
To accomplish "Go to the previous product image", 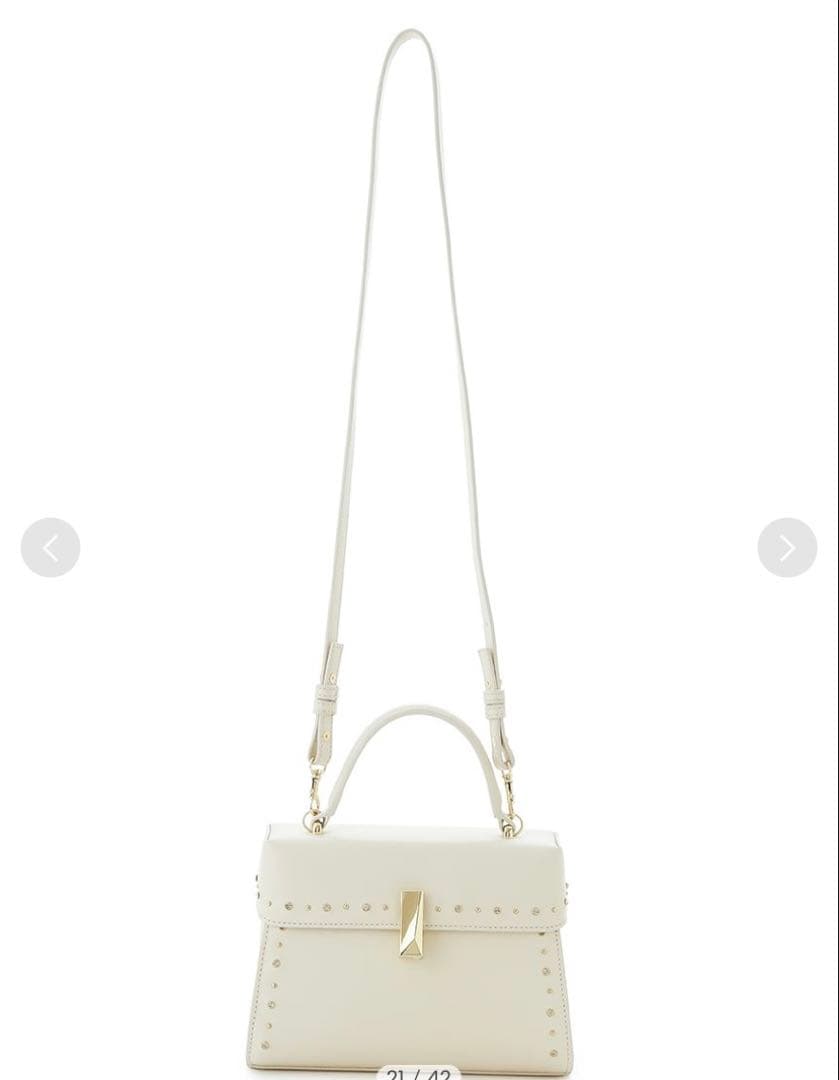I will [50, 547].
